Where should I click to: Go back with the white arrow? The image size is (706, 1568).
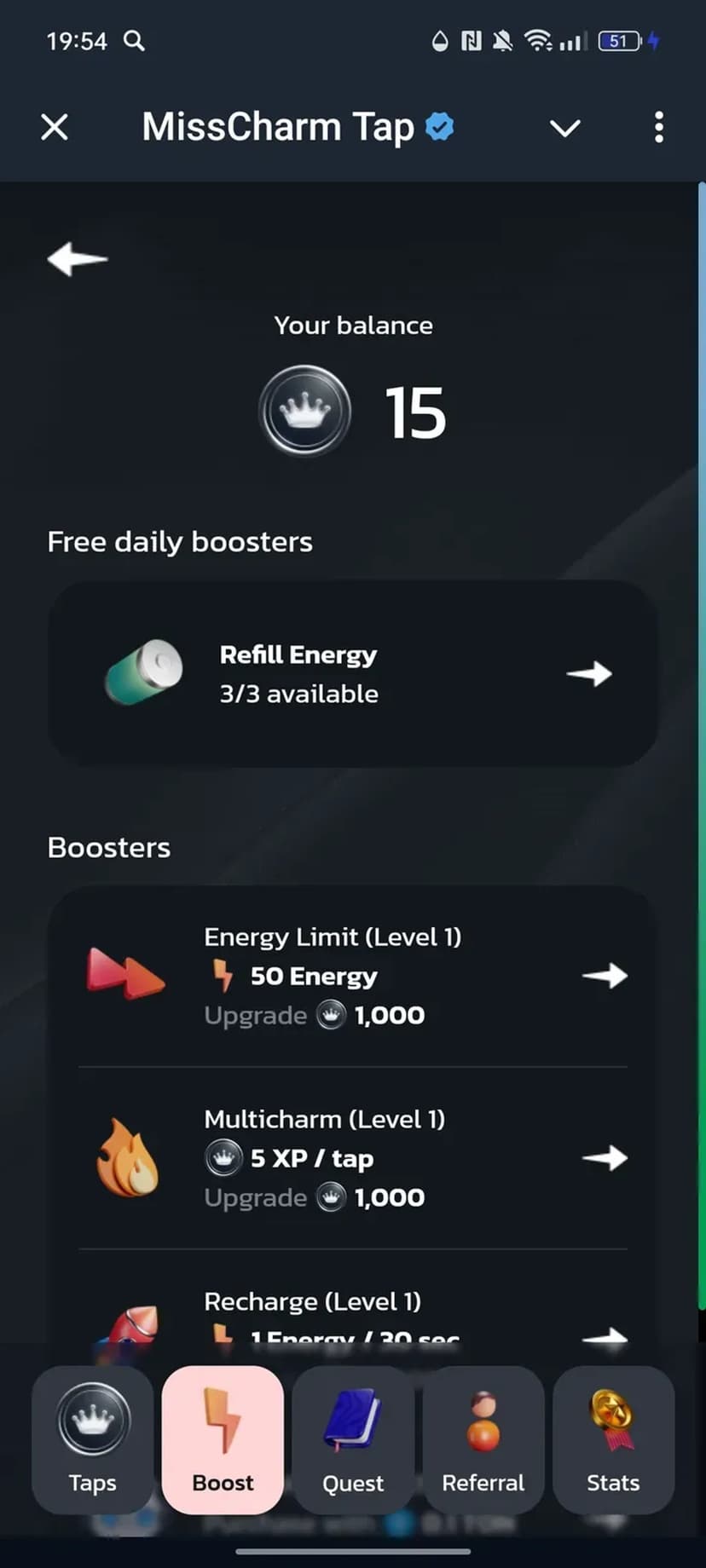coord(78,259)
